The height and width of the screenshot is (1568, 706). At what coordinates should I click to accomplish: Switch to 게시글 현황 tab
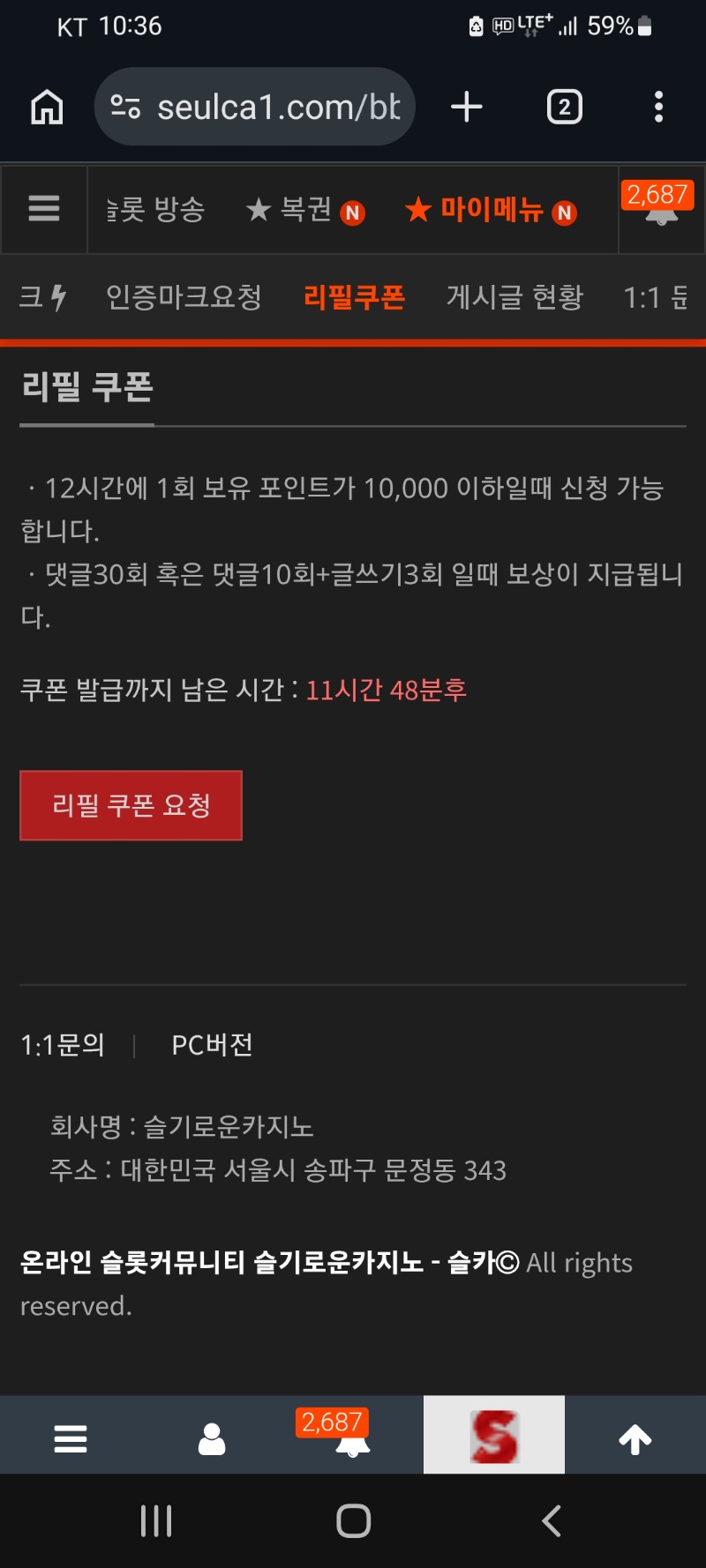tap(514, 297)
